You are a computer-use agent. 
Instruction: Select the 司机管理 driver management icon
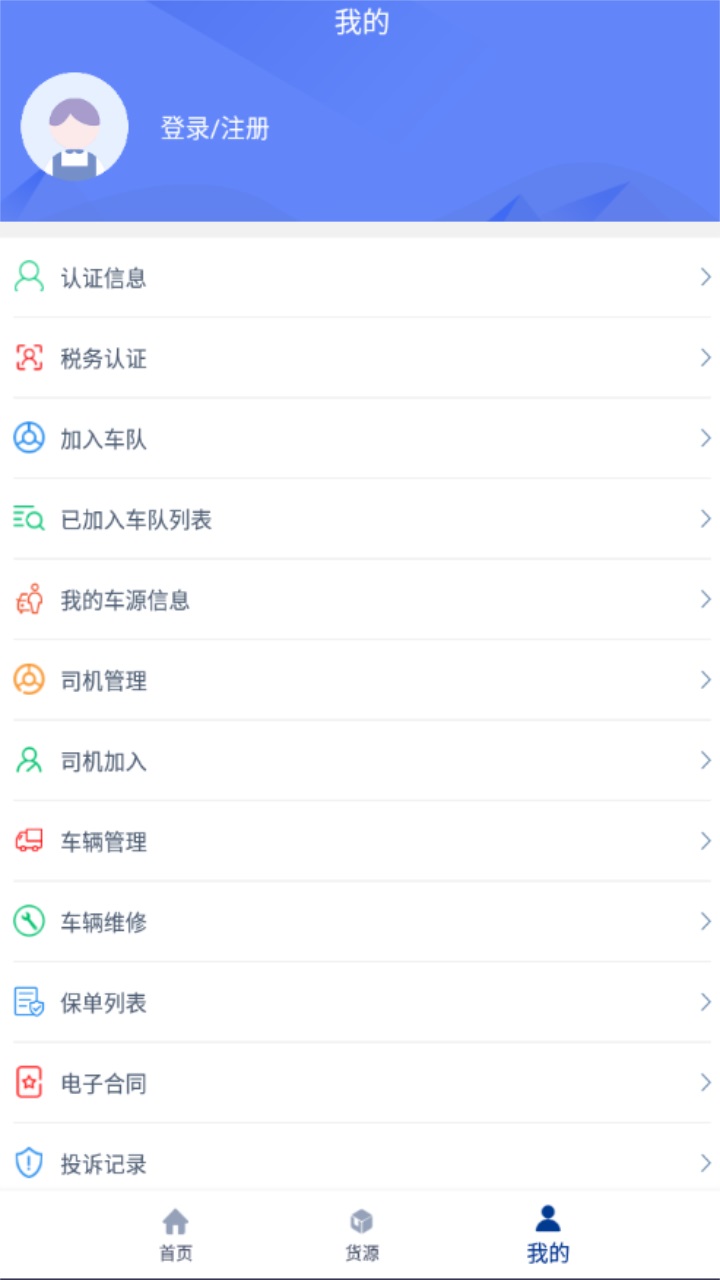[28, 680]
